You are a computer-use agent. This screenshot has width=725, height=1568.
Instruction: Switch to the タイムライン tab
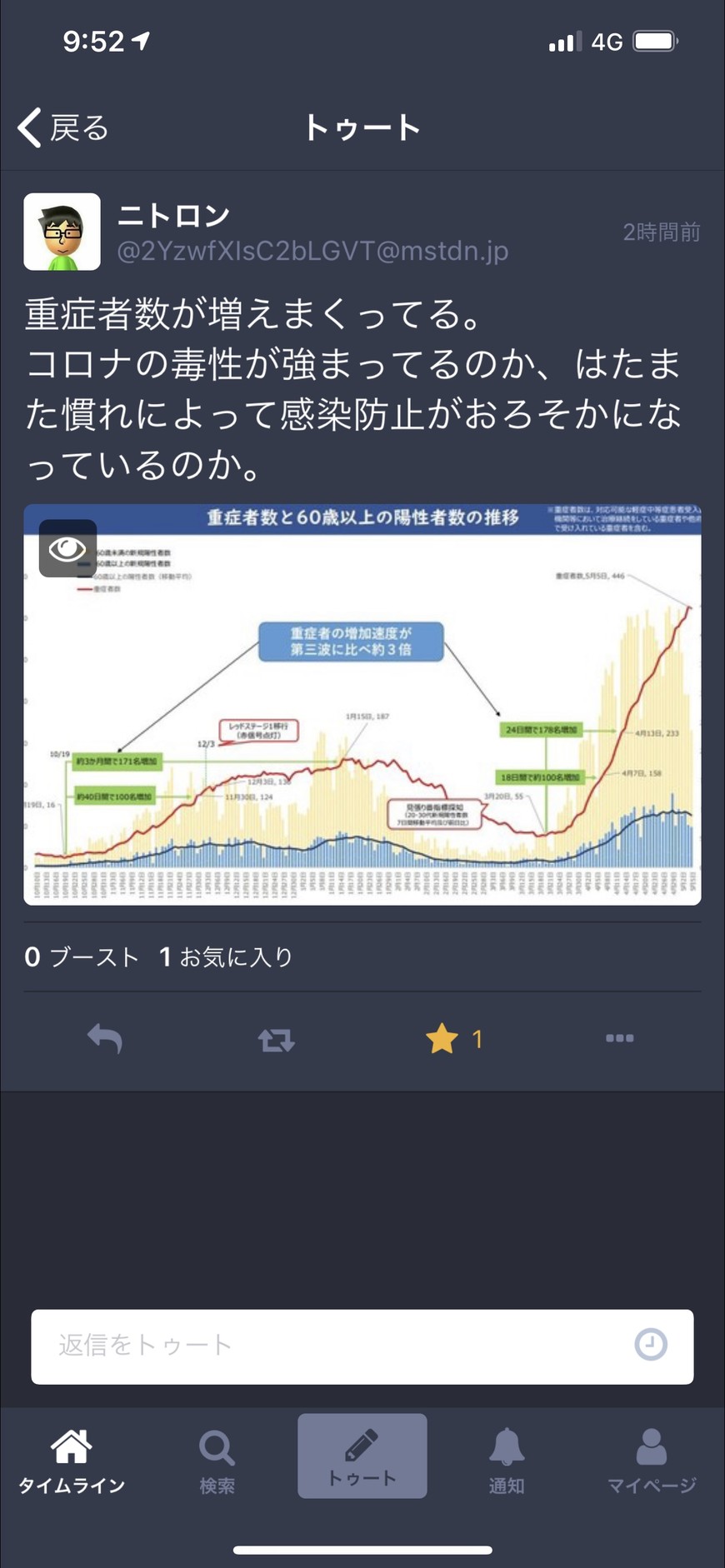pyautogui.click(x=72, y=1459)
